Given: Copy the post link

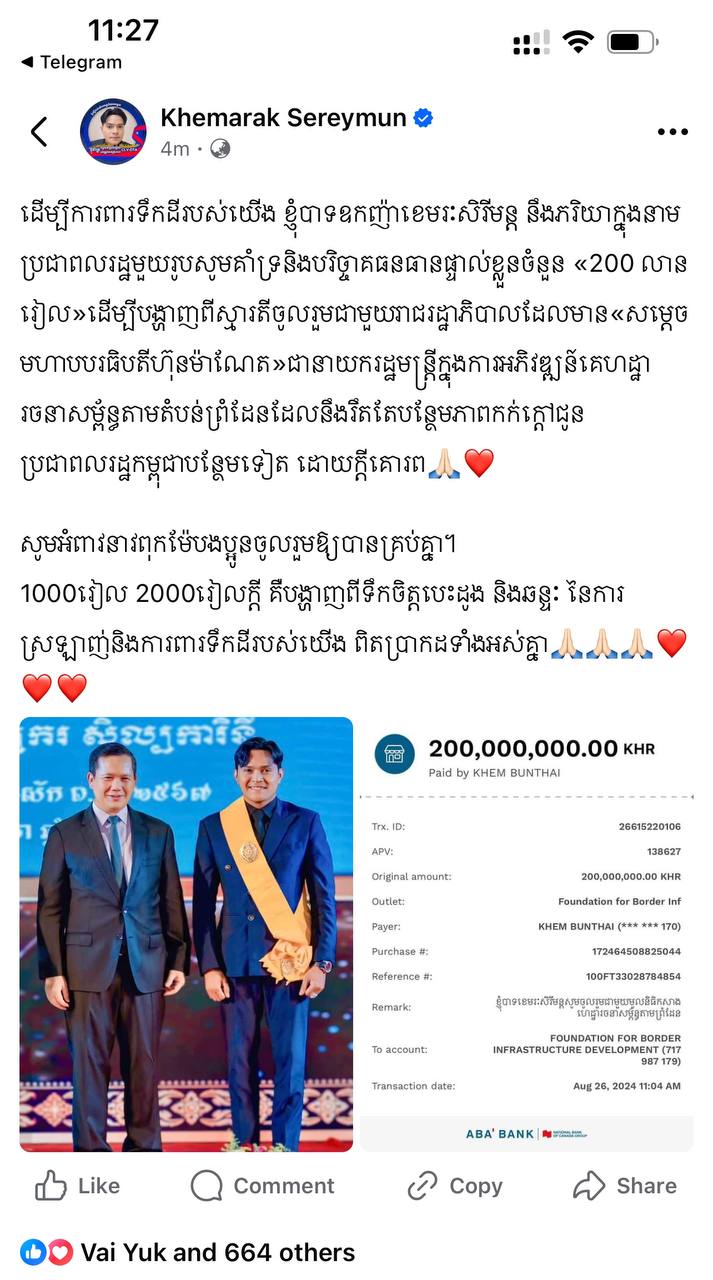Looking at the screenshot, I should (x=455, y=1186).
